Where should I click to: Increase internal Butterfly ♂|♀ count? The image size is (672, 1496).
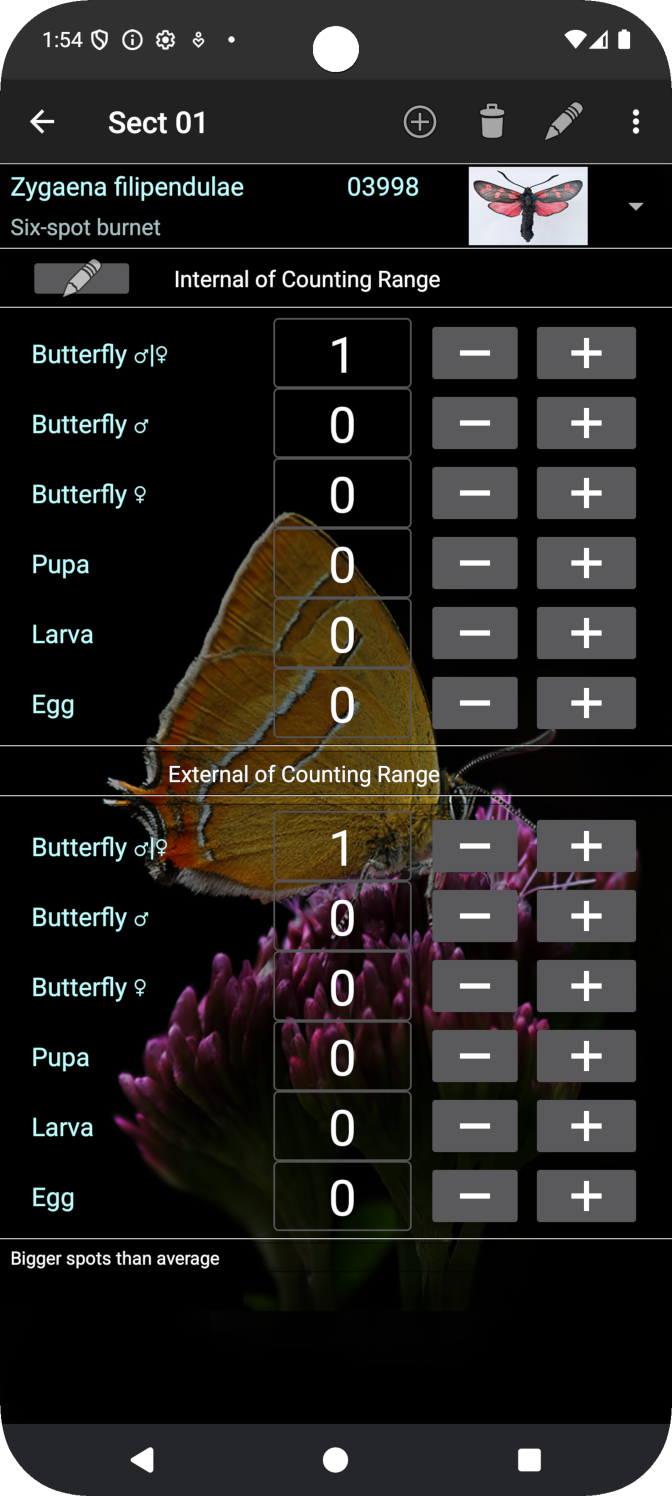[586, 353]
